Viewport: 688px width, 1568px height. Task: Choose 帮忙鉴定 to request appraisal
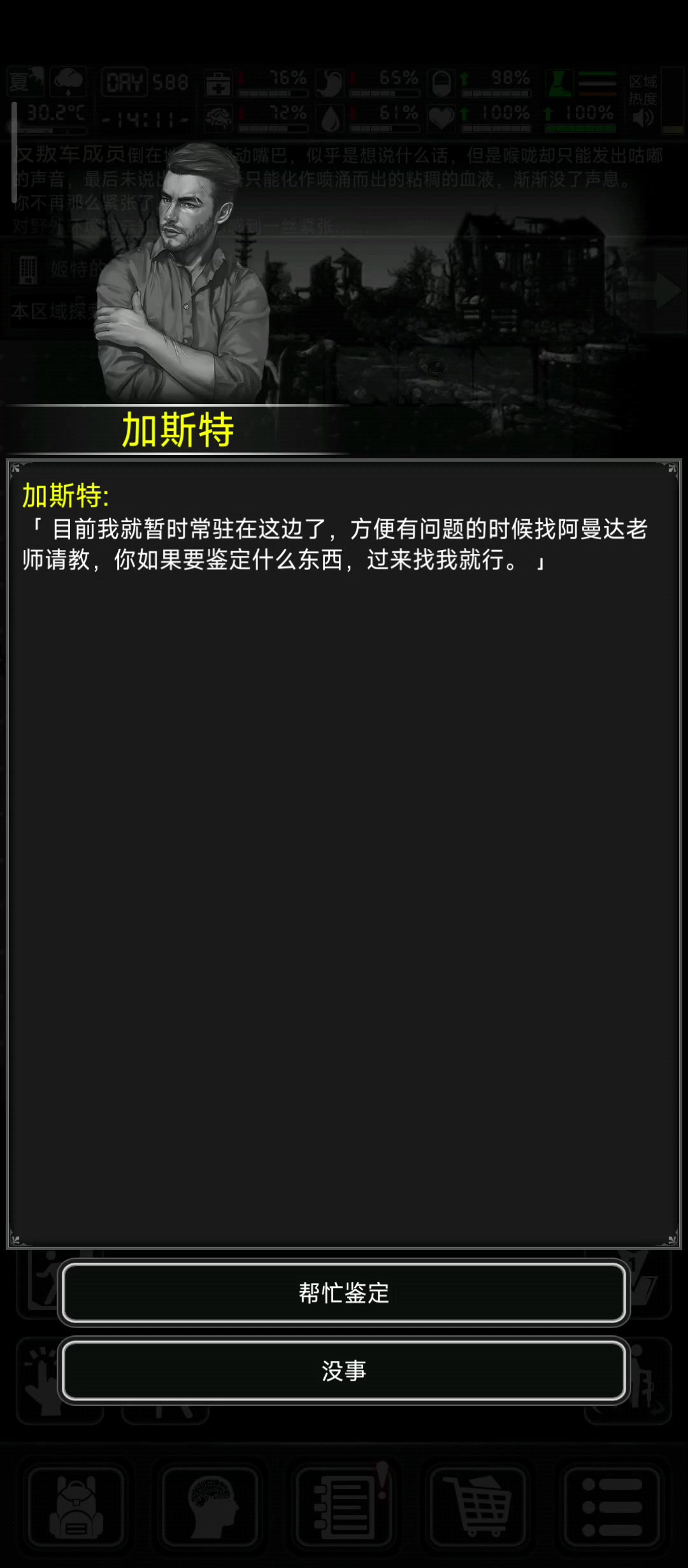344,1293
